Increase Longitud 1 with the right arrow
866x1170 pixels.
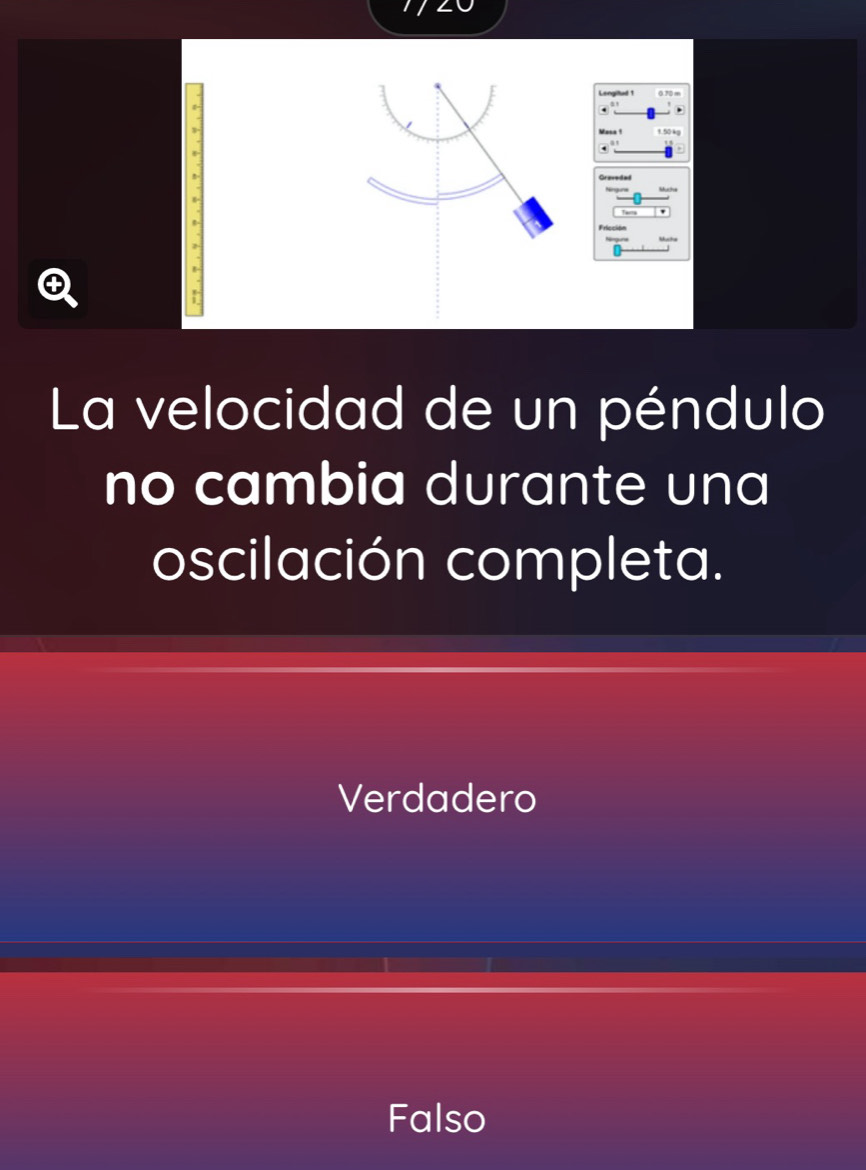(x=680, y=110)
